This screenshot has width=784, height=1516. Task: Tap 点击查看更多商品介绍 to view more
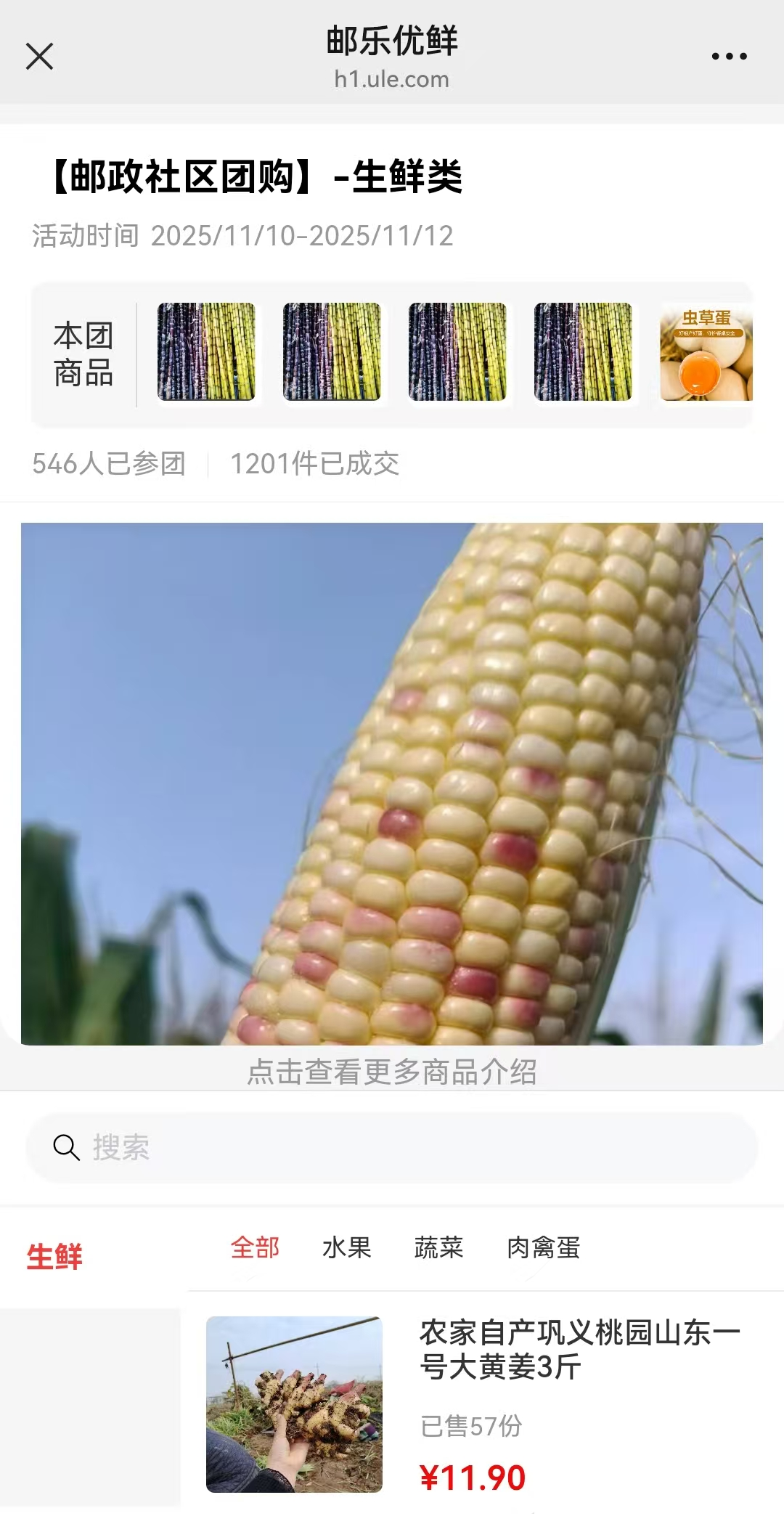(392, 1072)
